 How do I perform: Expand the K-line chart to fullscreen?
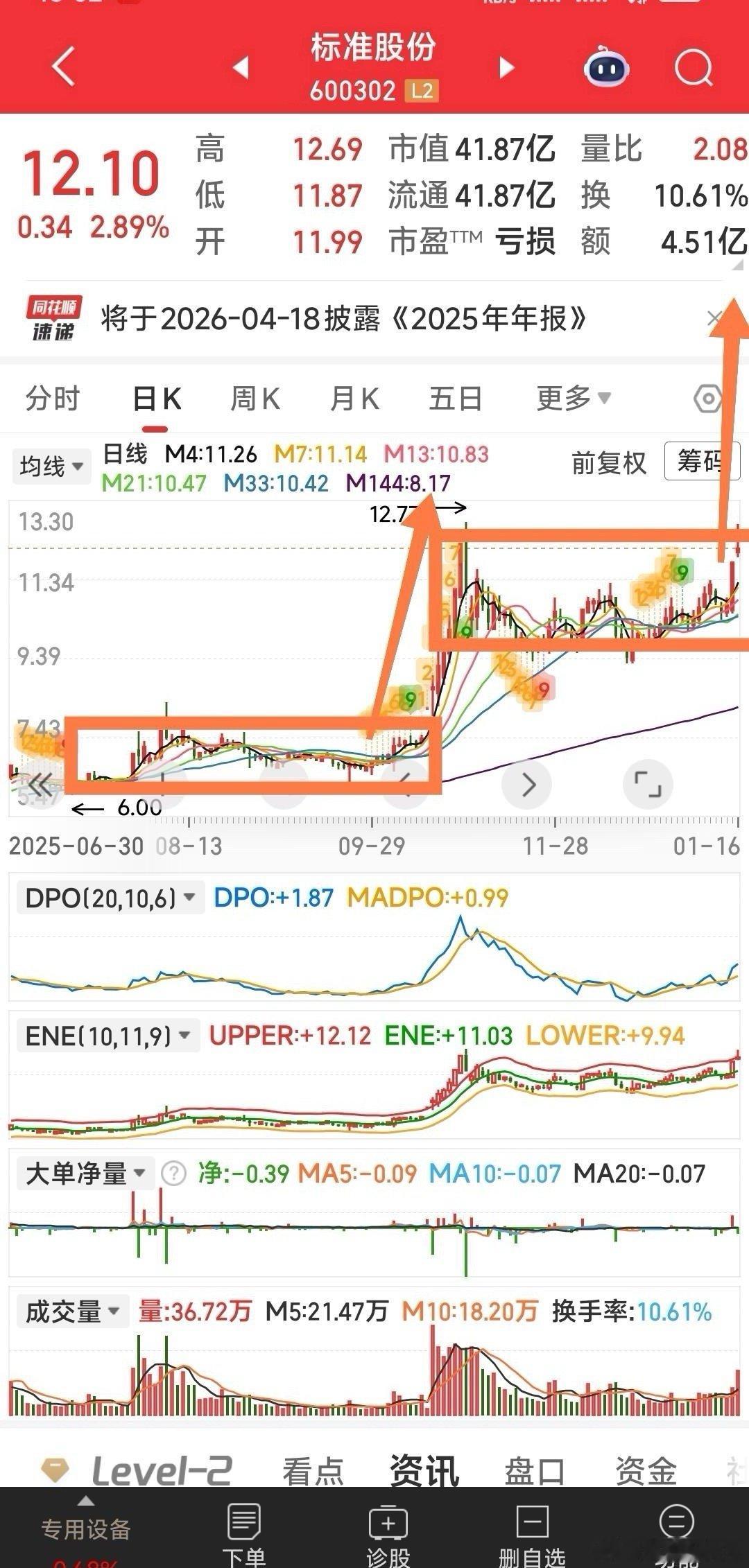tap(648, 785)
